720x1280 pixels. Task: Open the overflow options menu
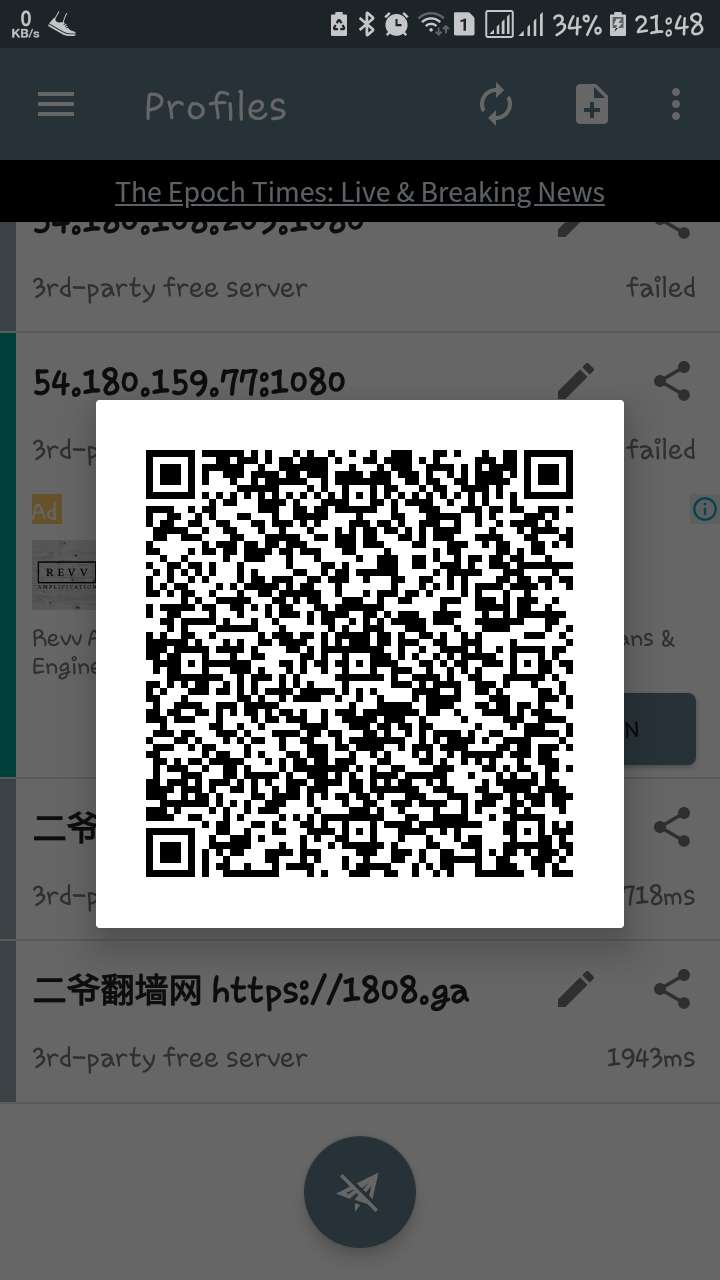tap(676, 104)
